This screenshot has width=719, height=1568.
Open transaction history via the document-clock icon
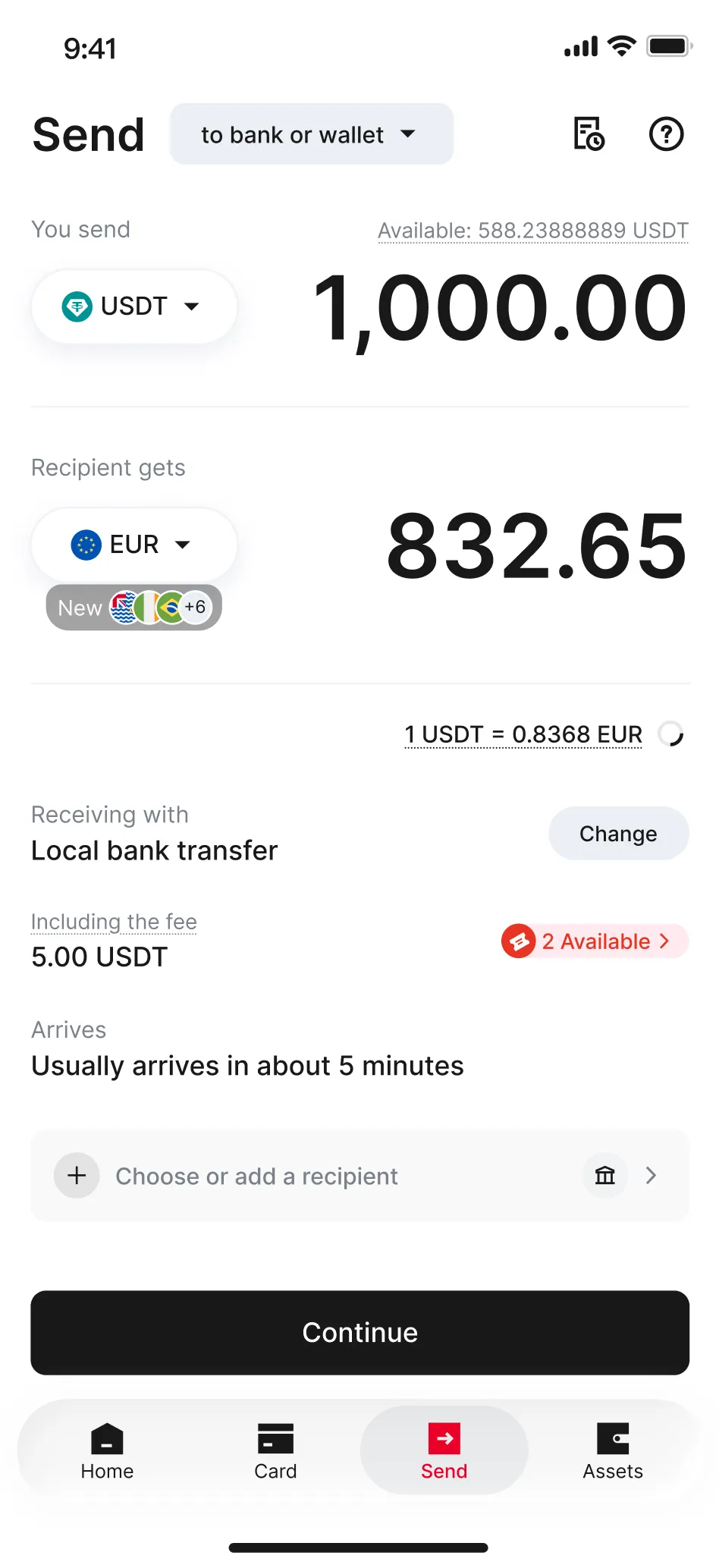click(x=588, y=134)
